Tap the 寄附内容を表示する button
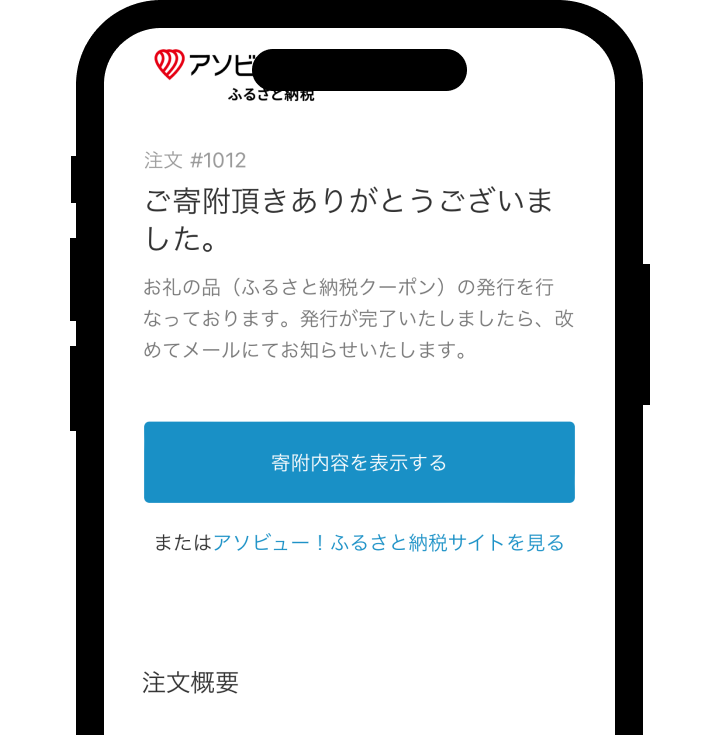Image resolution: width=720 pixels, height=735 pixels. click(359, 462)
